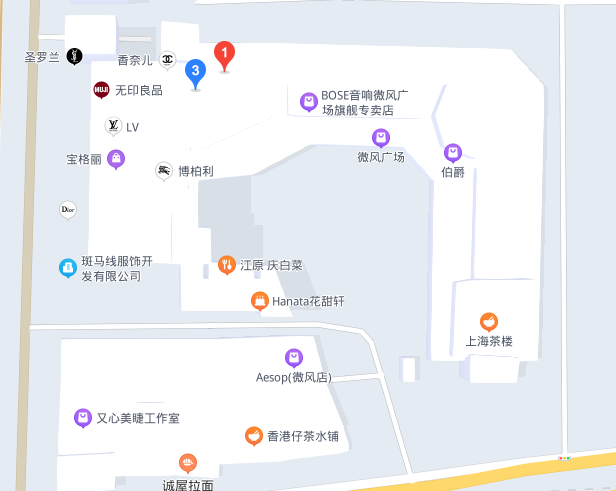Tap the 宝格丽 store marker
This screenshot has width=616, height=491.
pyautogui.click(x=117, y=158)
